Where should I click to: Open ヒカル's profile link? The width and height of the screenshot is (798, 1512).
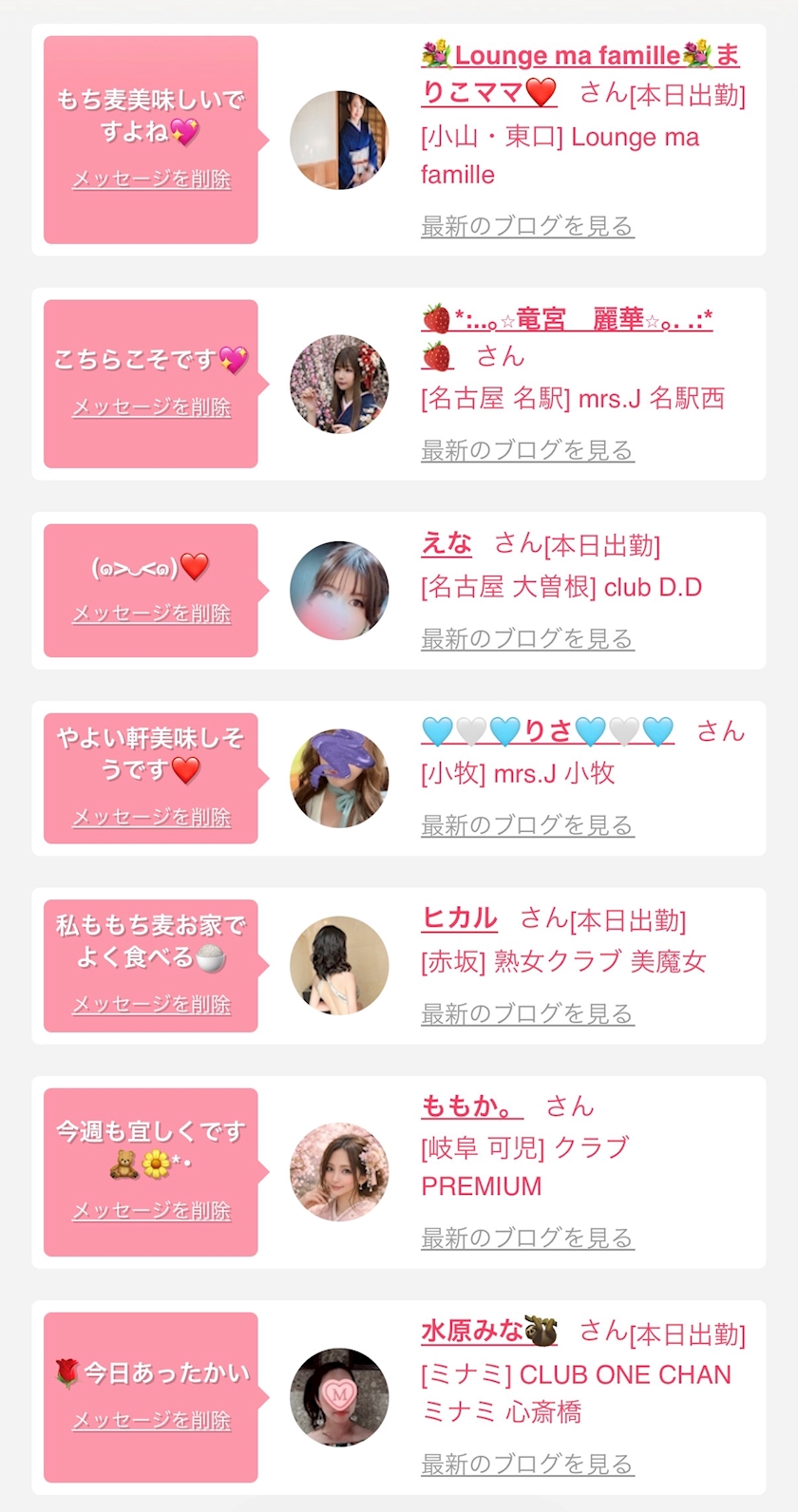pos(459,918)
